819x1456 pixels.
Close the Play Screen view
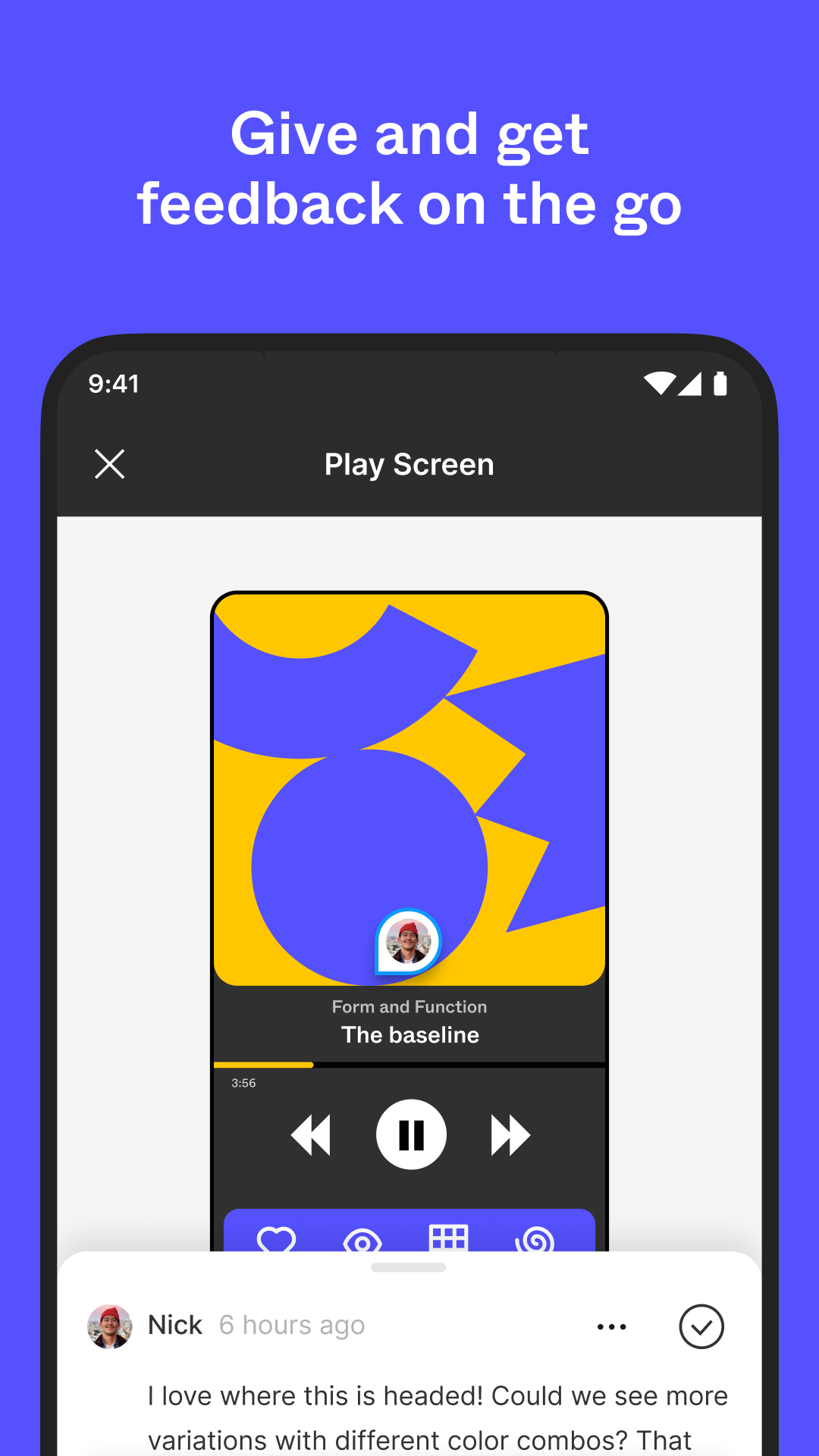(110, 465)
